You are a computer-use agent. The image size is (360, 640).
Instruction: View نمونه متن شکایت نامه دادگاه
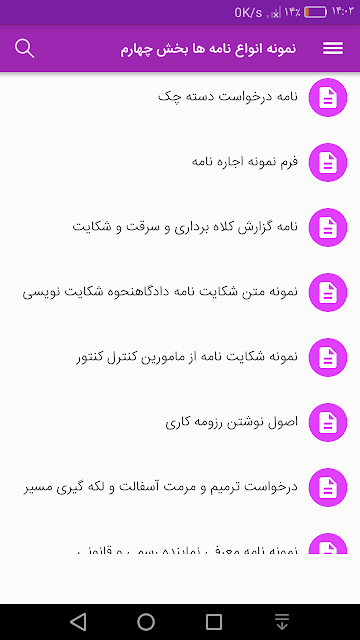coord(180,293)
